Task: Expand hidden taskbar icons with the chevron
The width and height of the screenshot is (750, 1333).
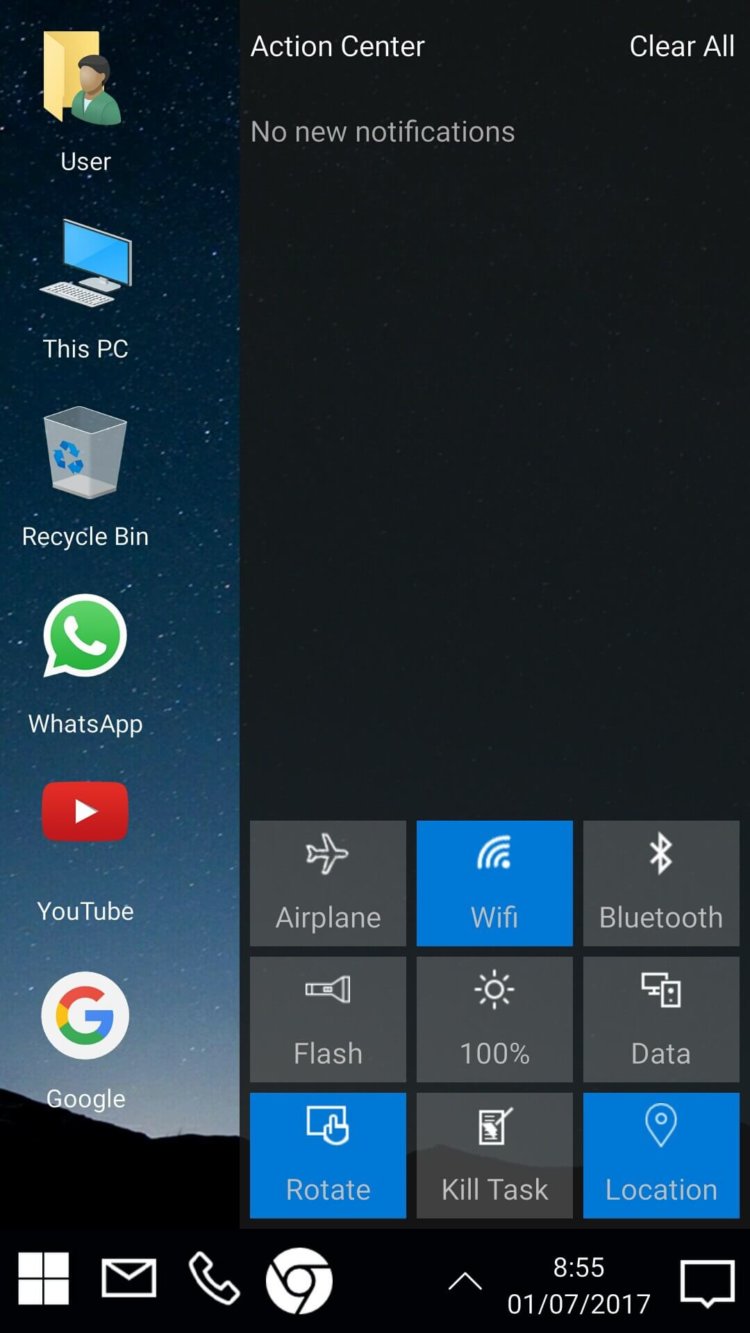Action: pyautogui.click(x=464, y=1278)
